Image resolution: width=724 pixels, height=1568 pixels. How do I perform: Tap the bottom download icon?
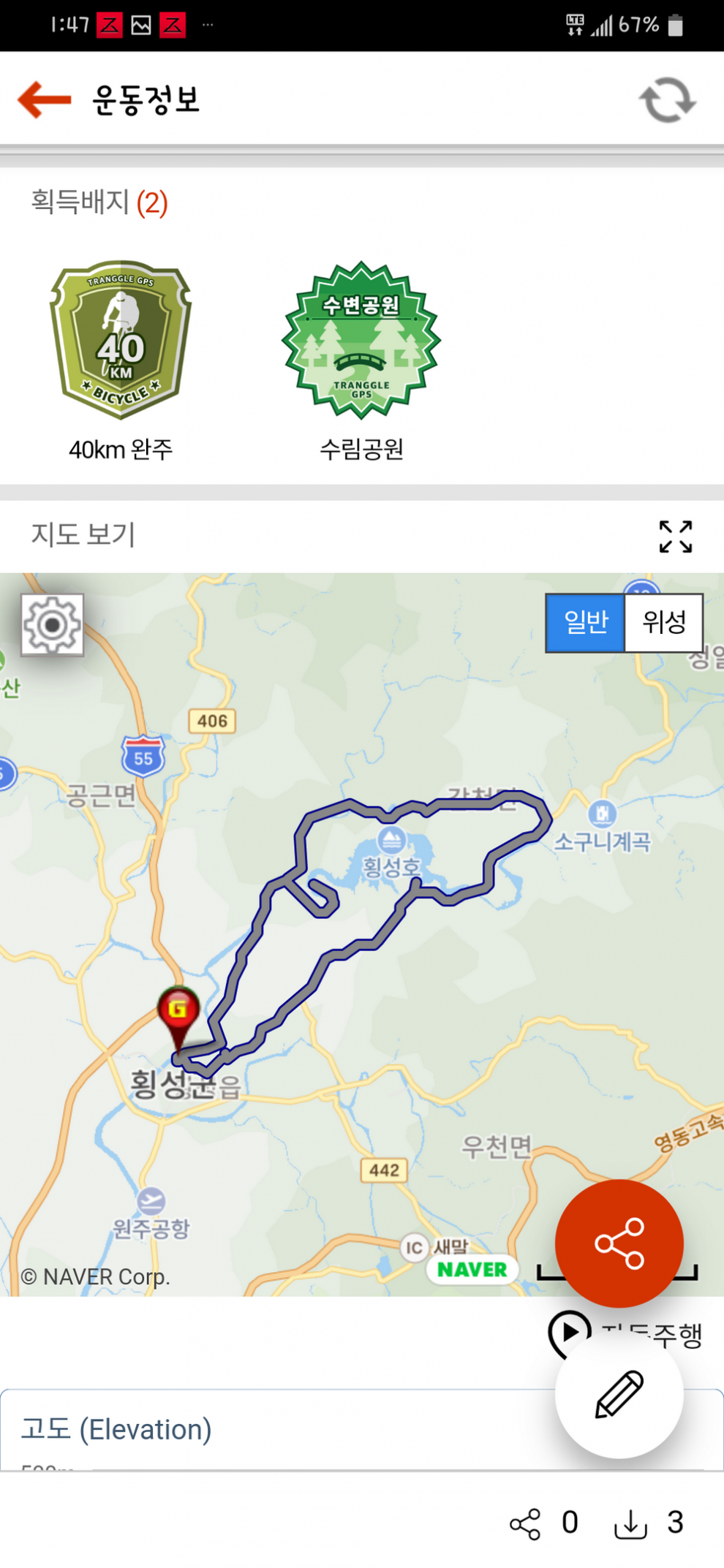(630, 1524)
